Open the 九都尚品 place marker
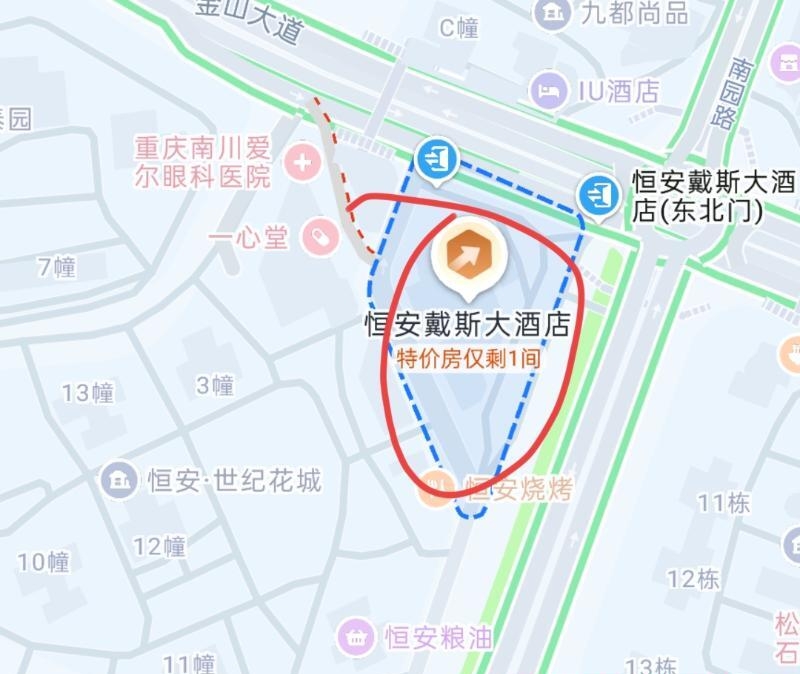The image size is (800, 674). [551, 13]
